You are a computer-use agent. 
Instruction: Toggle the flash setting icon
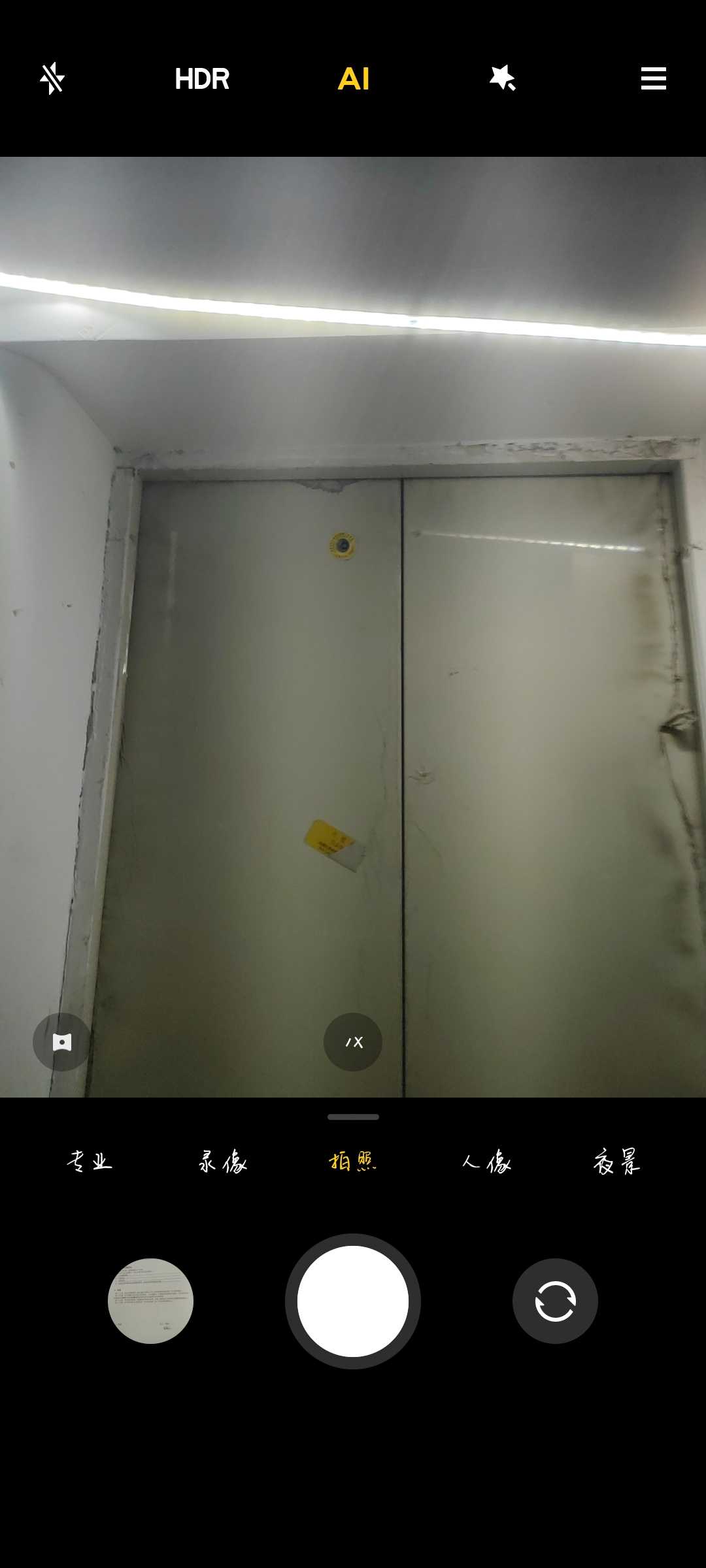pos(52,78)
